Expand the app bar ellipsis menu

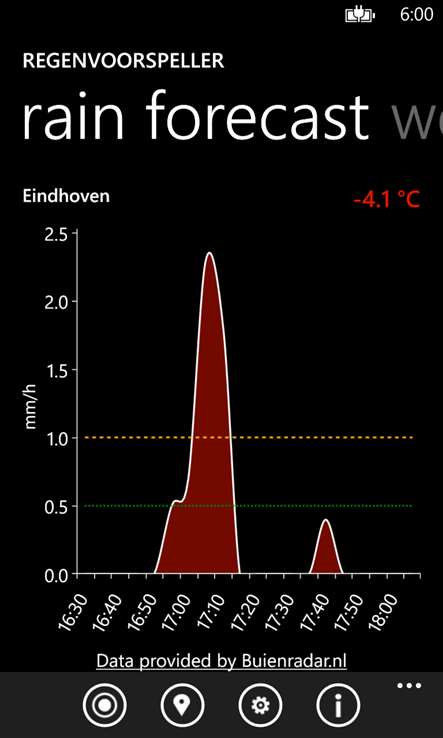pos(409,685)
